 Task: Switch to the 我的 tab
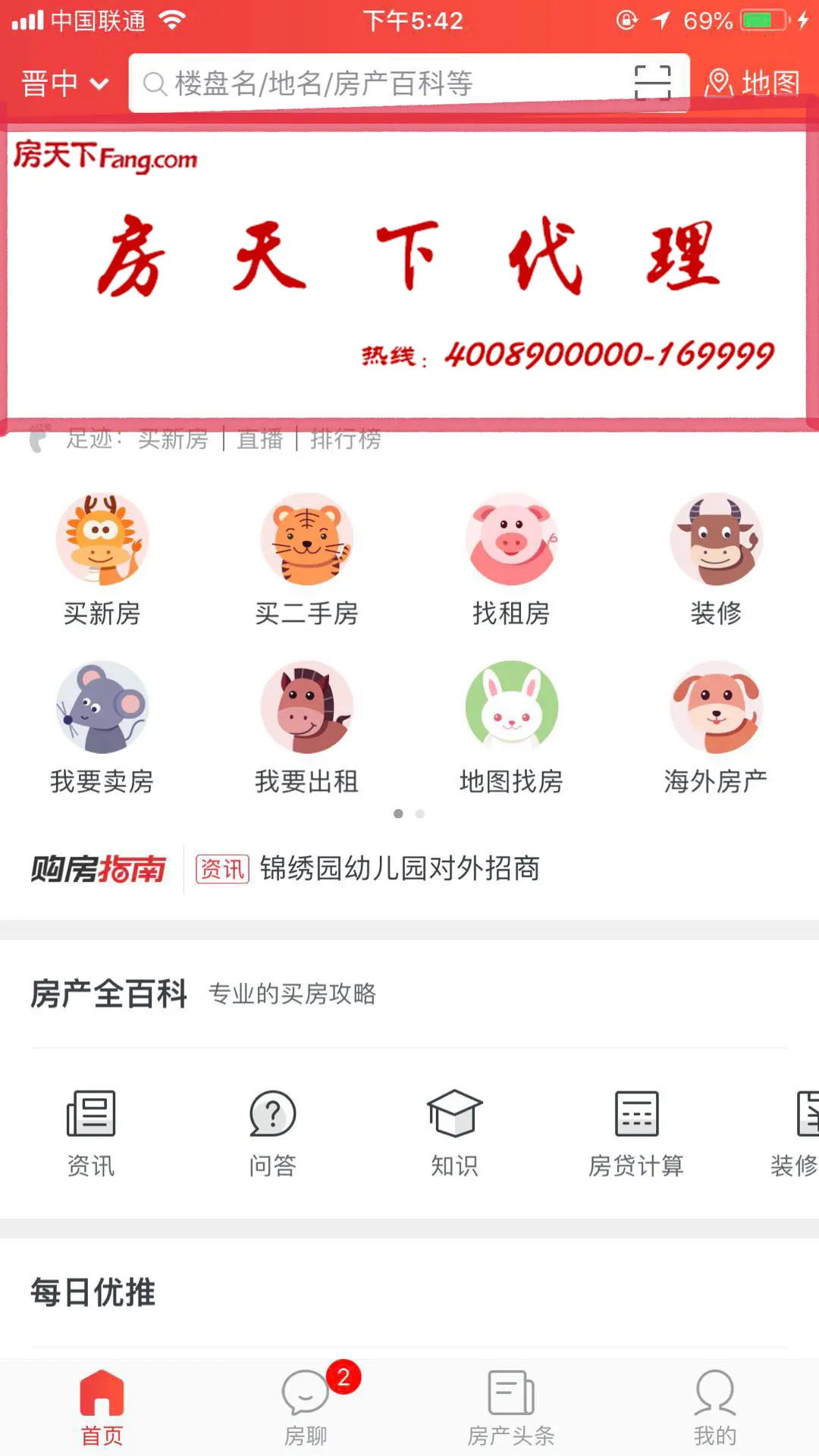[x=714, y=1407]
